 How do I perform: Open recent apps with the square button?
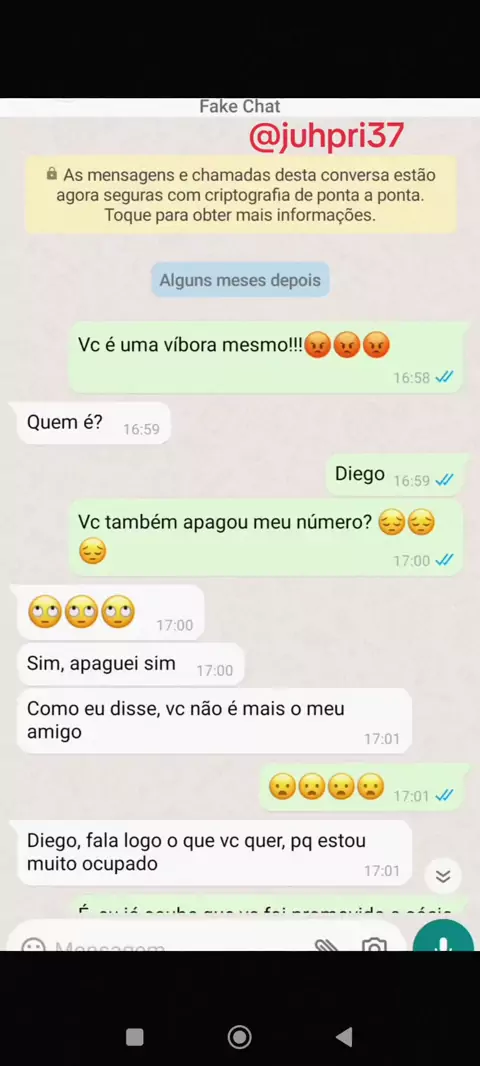(x=135, y=1036)
